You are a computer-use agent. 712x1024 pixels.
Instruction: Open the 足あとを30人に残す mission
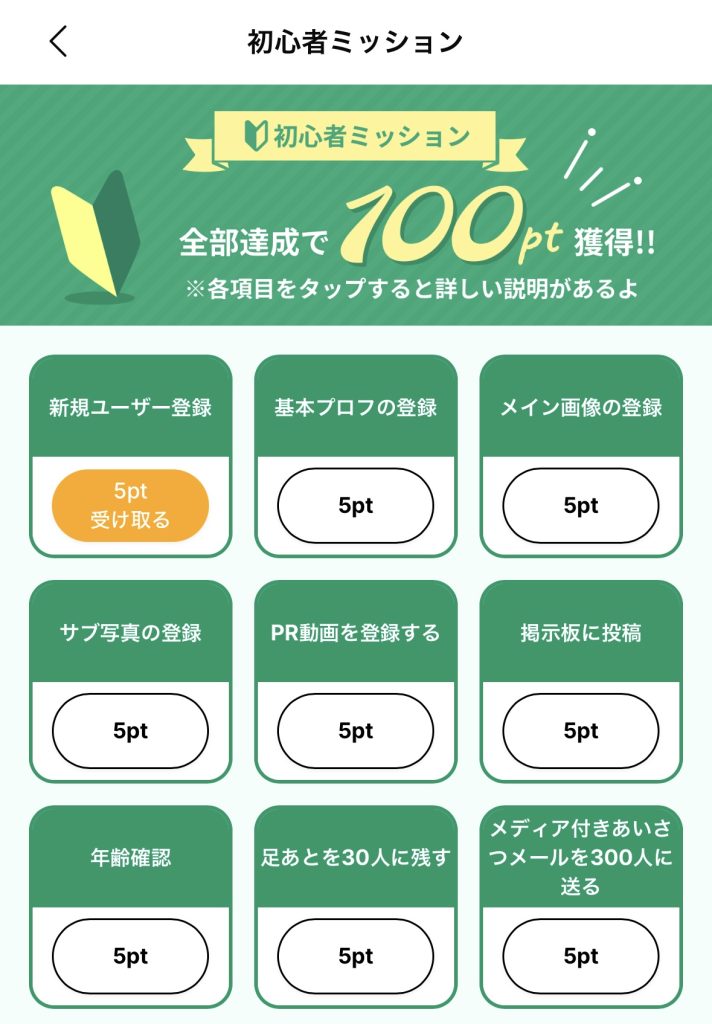355,858
